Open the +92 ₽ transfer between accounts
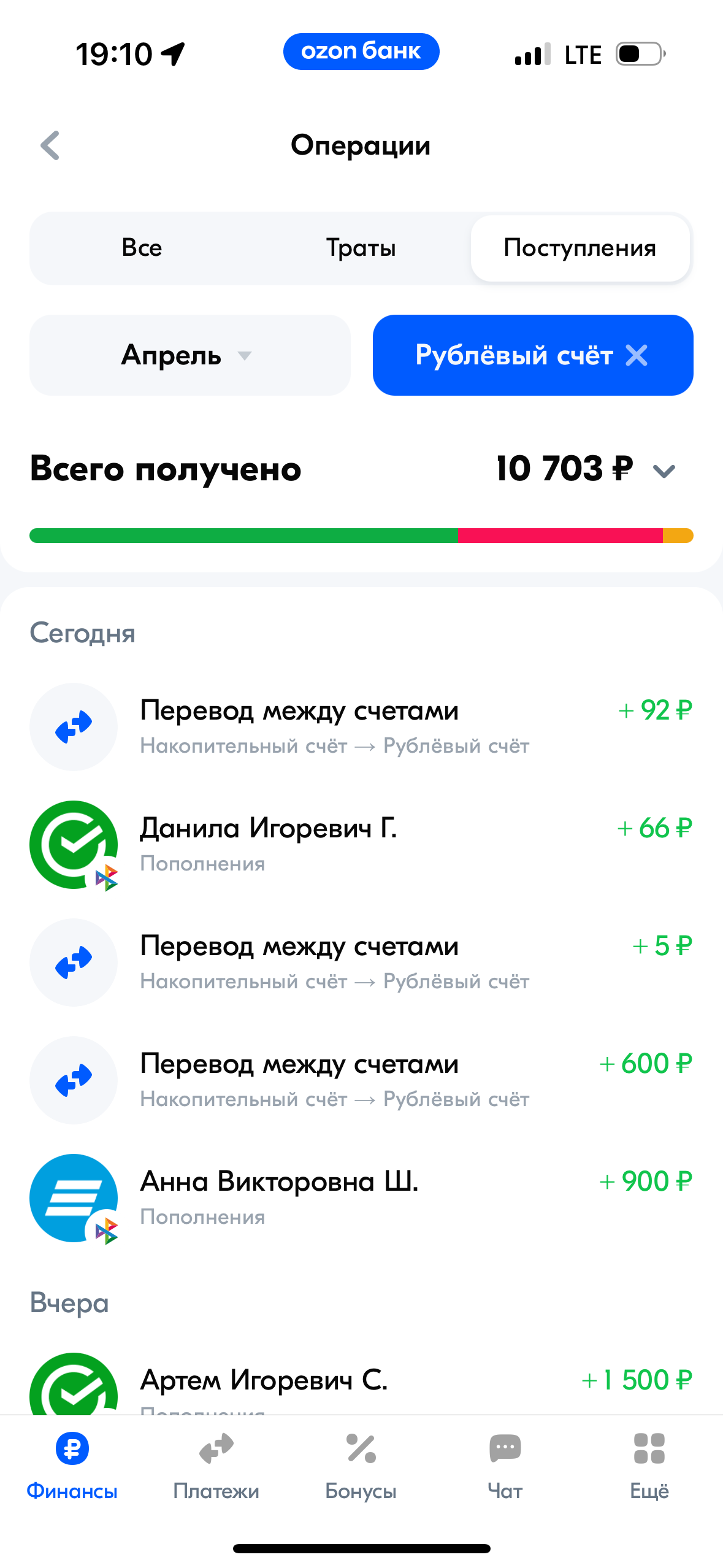This screenshot has width=723, height=1568. click(x=361, y=726)
